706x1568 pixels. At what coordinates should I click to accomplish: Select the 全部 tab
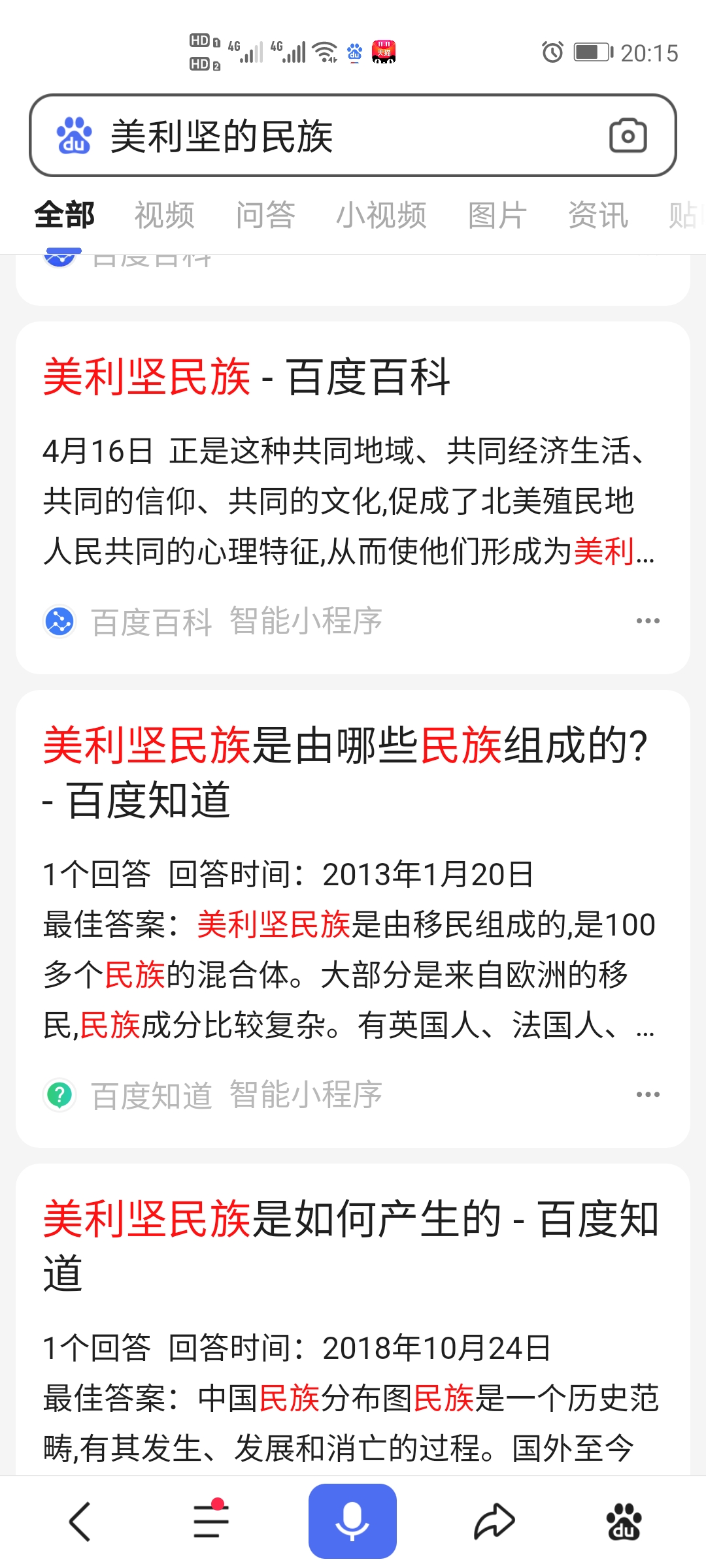[x=65, y=215]
